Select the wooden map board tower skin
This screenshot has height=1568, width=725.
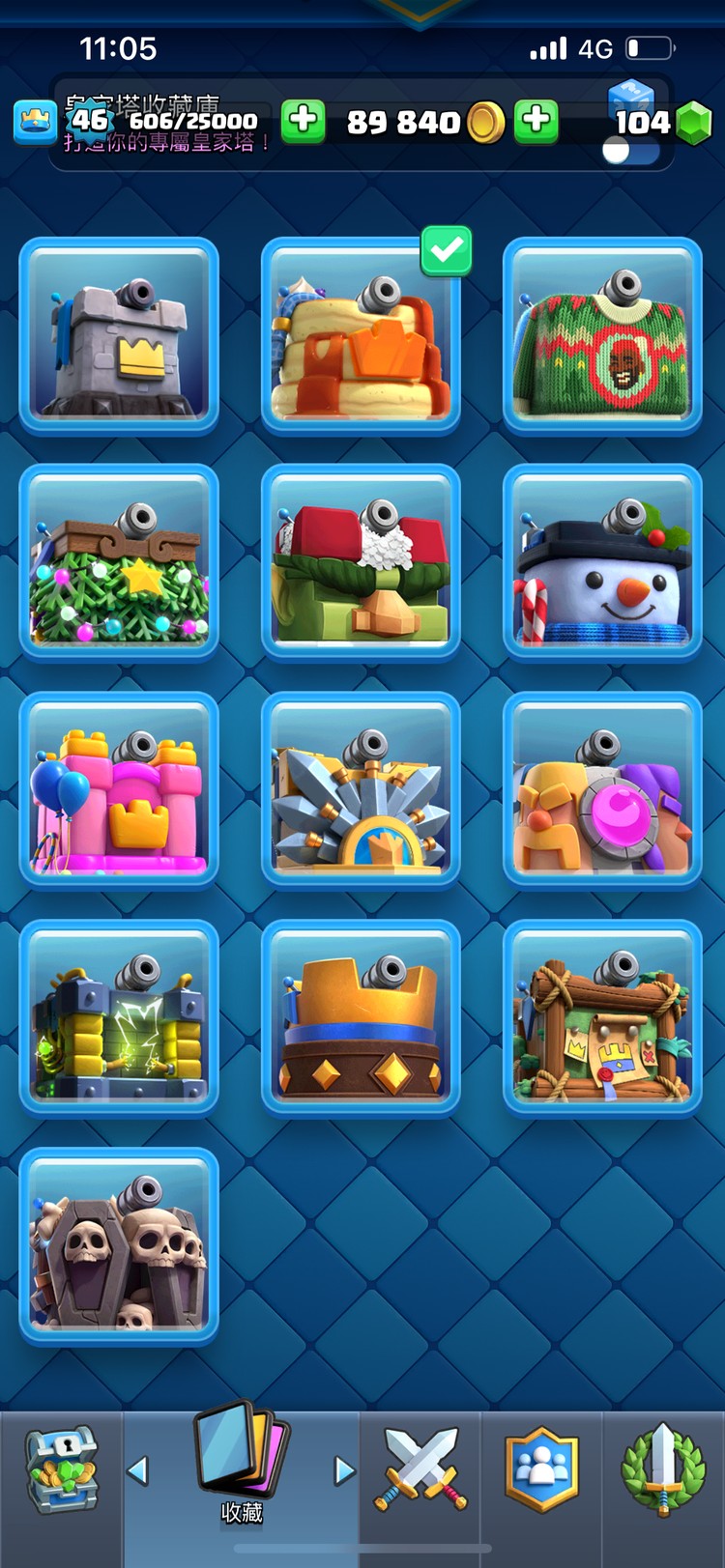coord(602,1017)
